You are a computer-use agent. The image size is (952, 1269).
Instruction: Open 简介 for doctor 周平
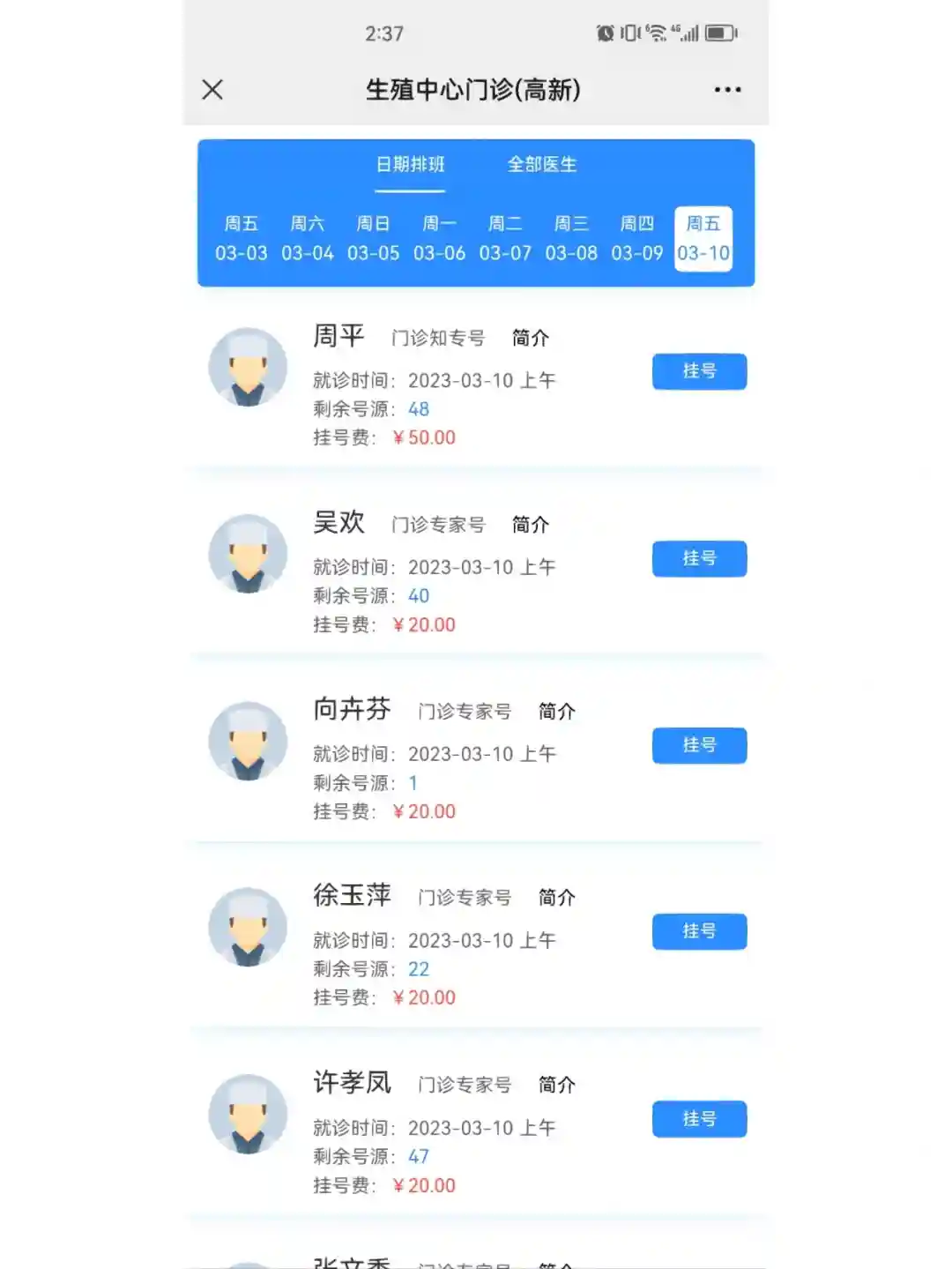(530, 338)
